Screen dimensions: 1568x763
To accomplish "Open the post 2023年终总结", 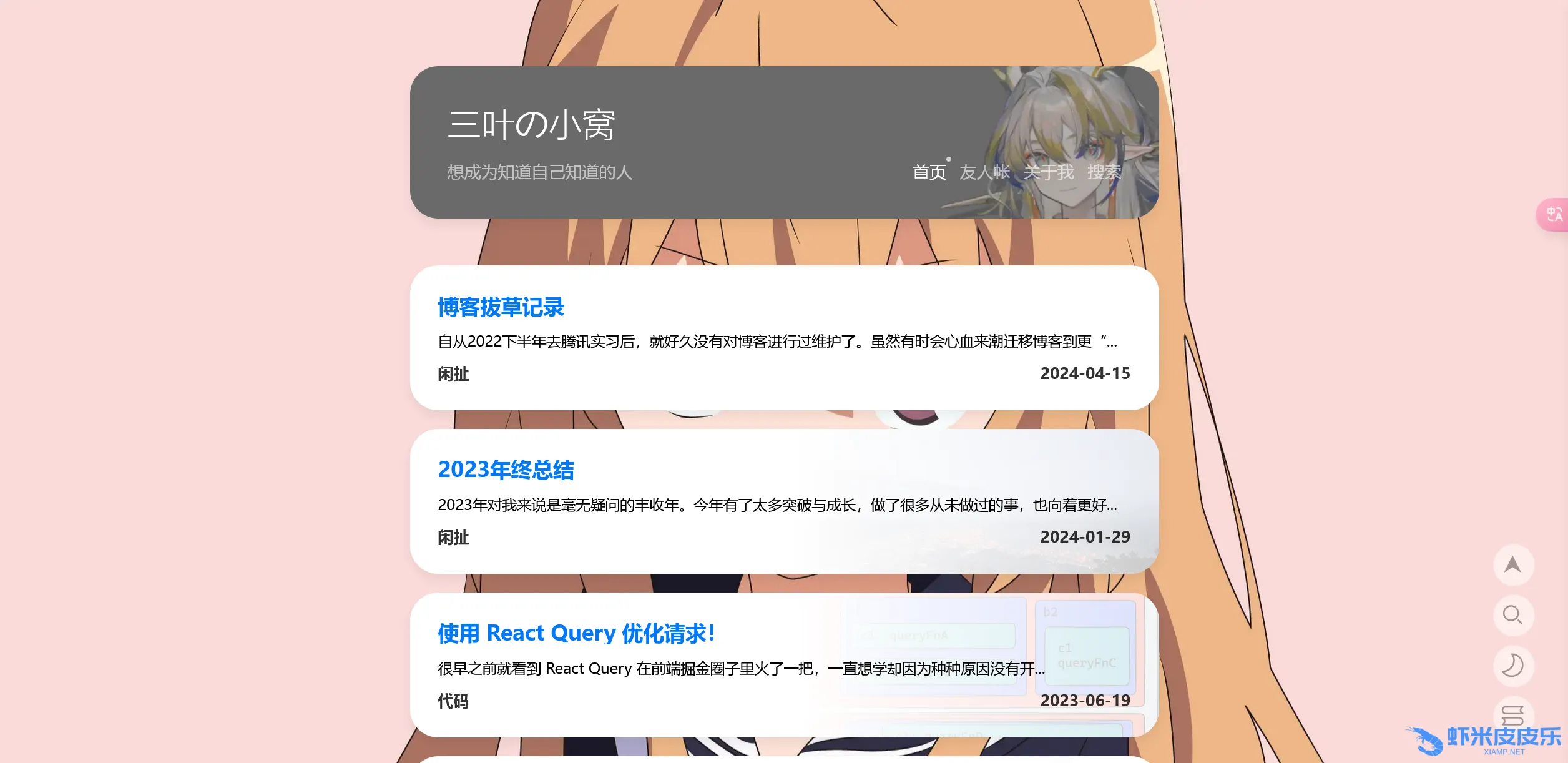I will 506,470.
